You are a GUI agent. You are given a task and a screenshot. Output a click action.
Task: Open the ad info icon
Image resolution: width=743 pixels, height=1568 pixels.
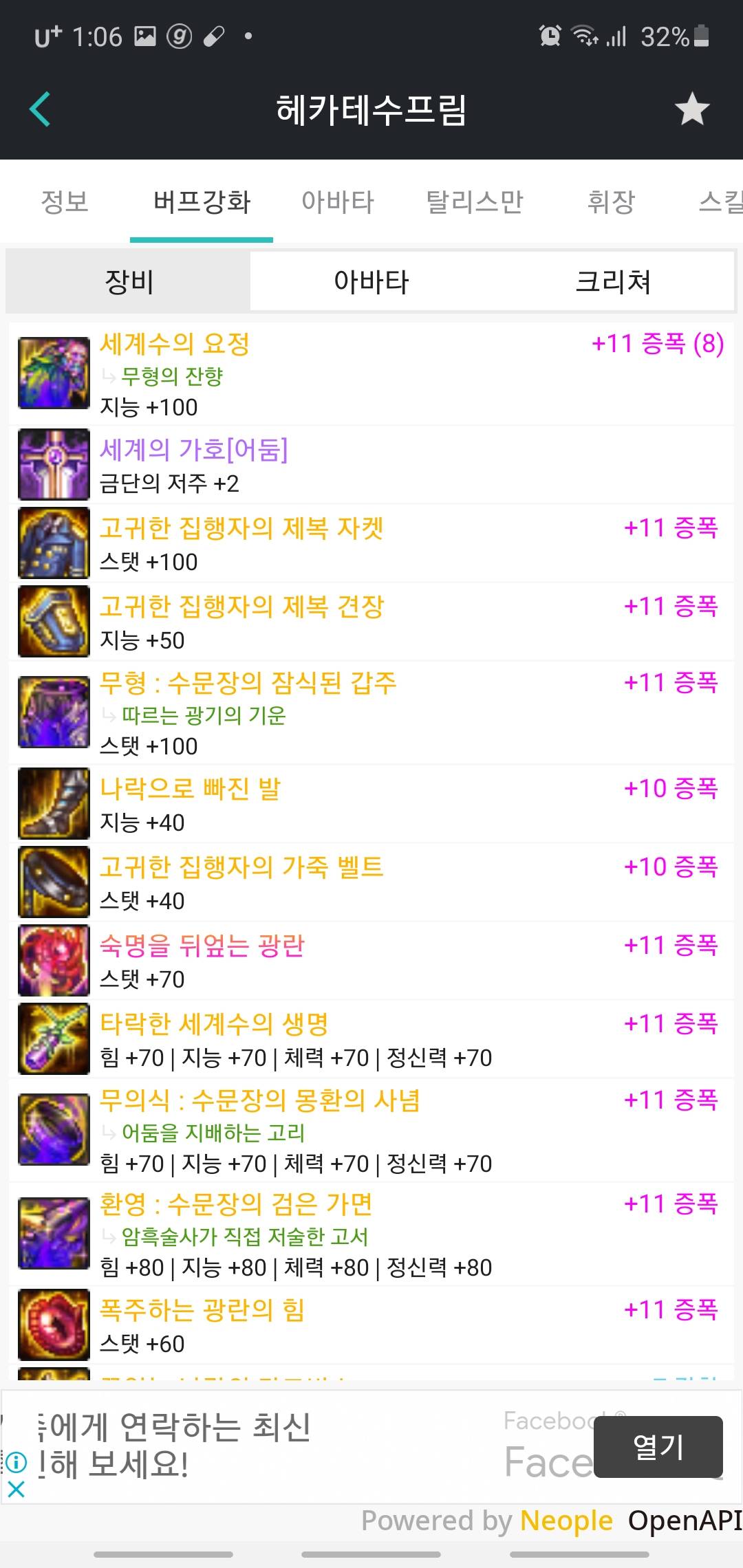(16, 1461)
